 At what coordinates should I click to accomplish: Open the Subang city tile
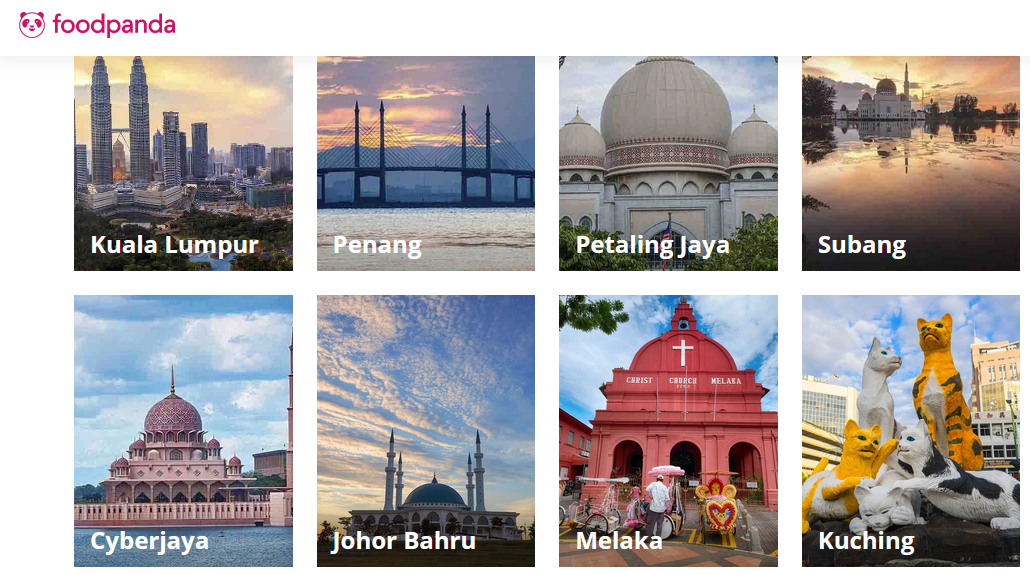(x=910, y=163)
